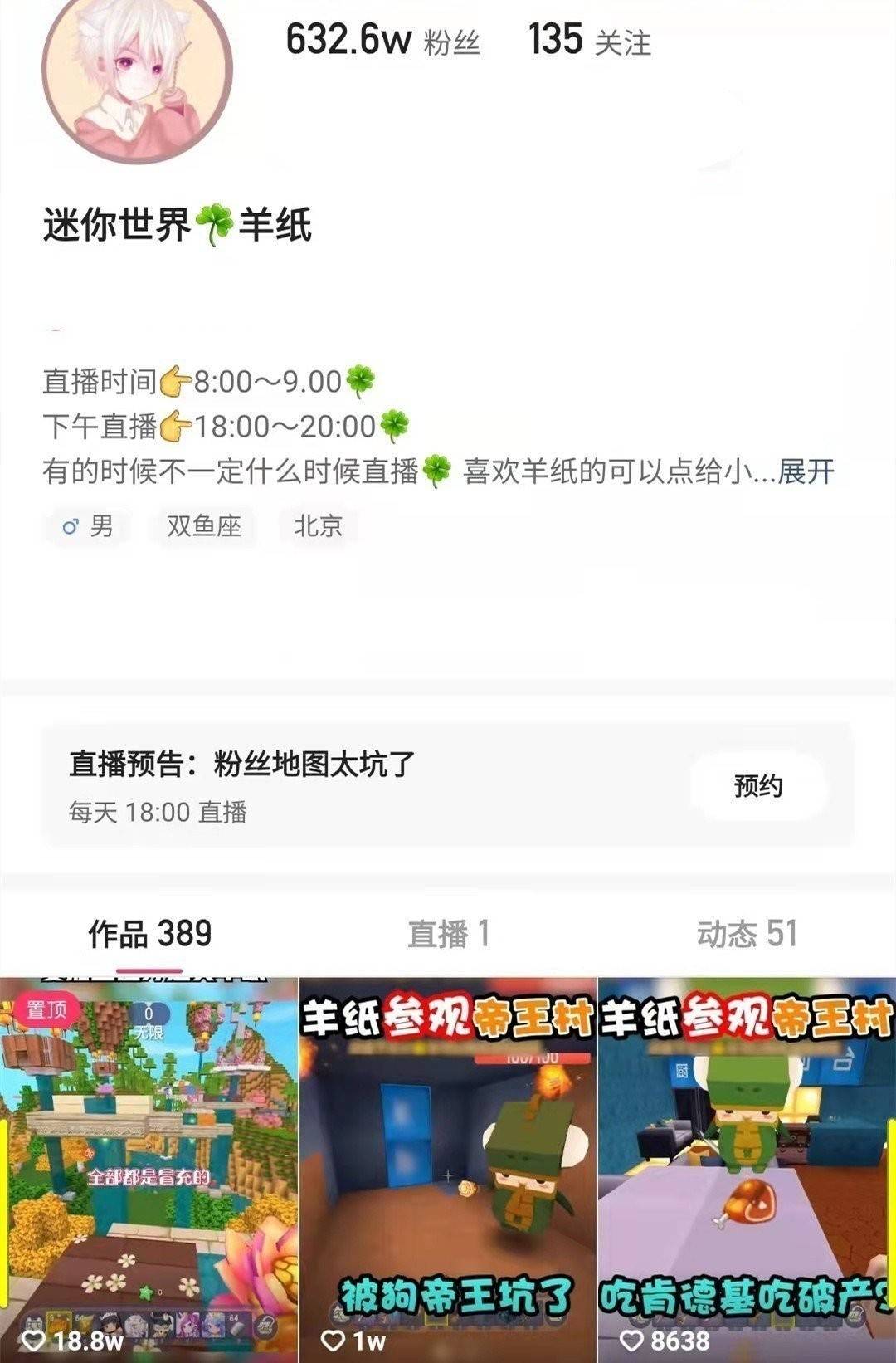Open the 直播预告 粉丝地图太坑了 card
This screenshot has height=1363, width=896.
332,784
